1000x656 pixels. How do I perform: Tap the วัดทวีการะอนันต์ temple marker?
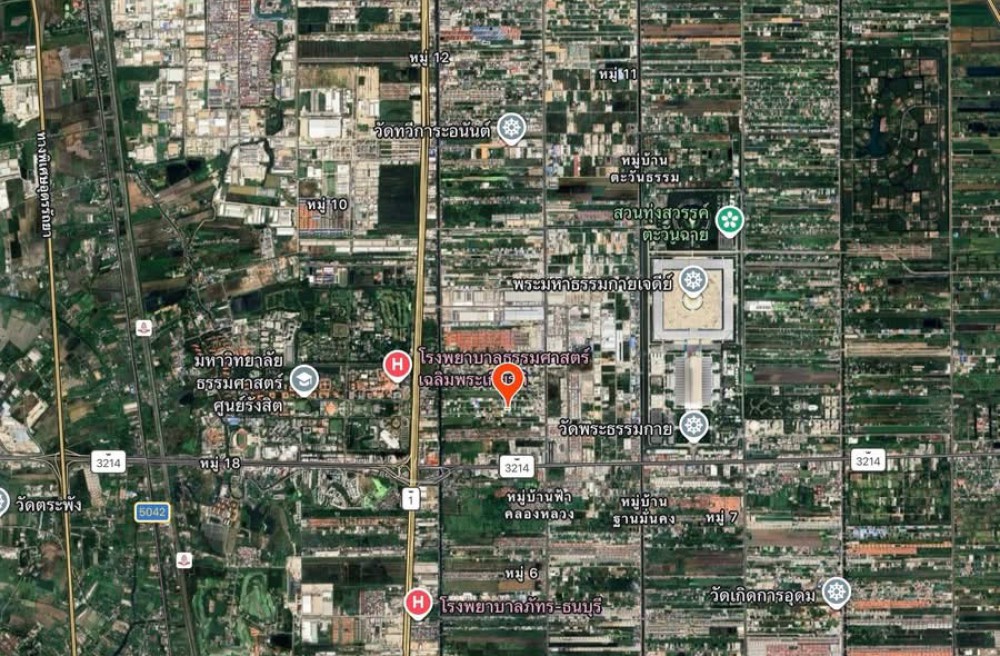[512, 129]
